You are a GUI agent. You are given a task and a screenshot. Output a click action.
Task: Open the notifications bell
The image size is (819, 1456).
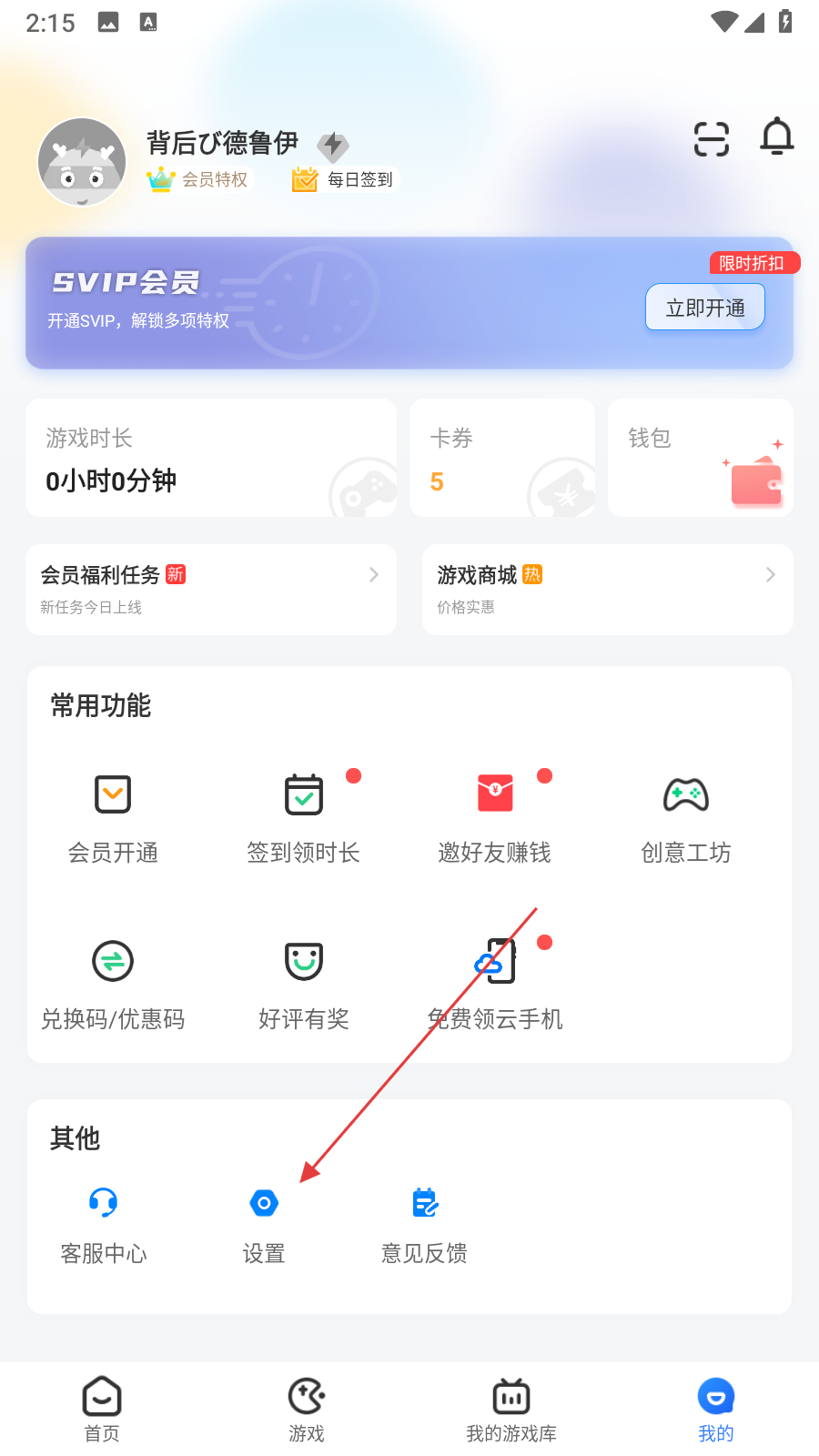pos(777,137)
